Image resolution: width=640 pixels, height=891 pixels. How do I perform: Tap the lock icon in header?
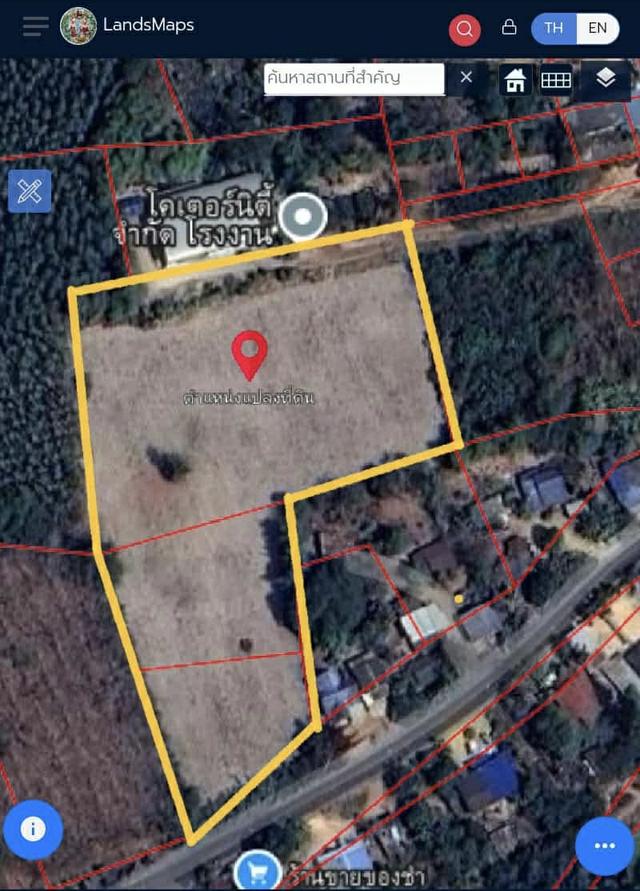pyautogui.click(x=509, y=27)
